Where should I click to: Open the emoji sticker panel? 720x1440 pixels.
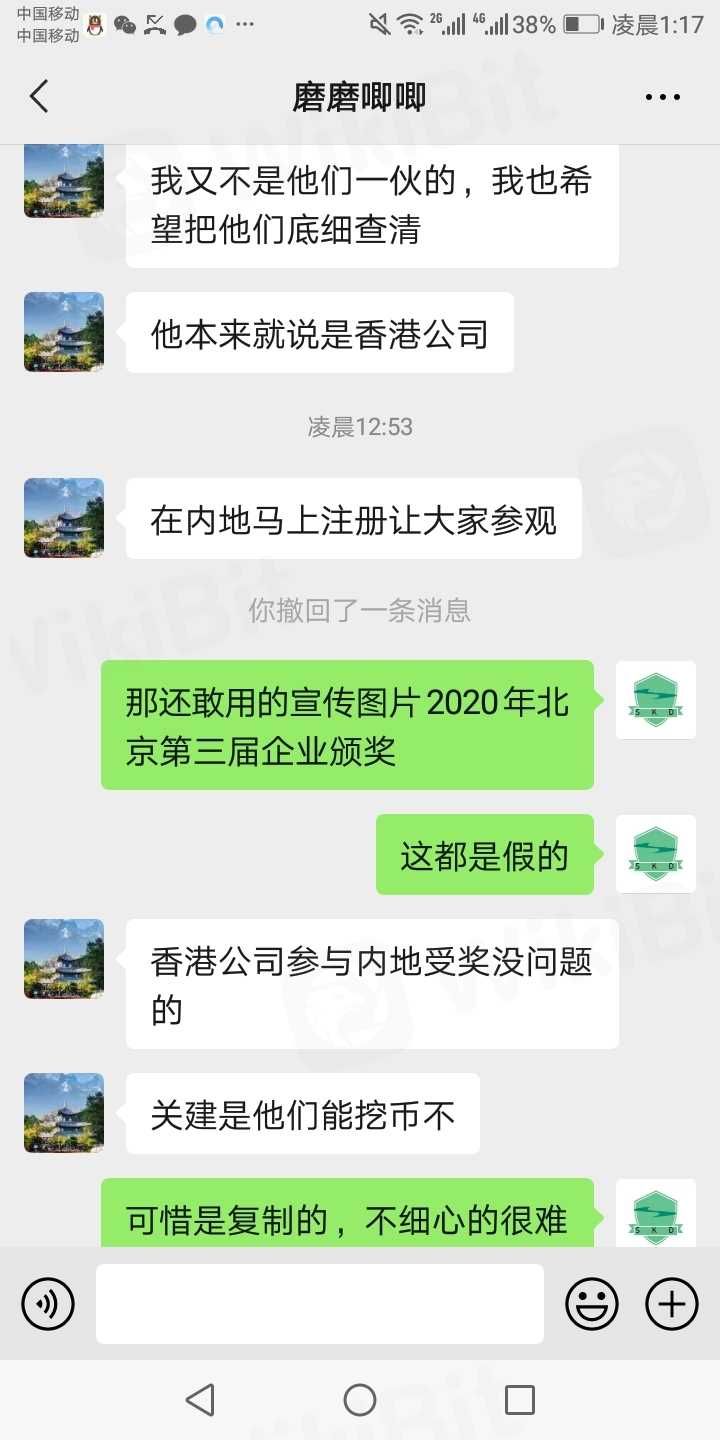[592, 1304]
